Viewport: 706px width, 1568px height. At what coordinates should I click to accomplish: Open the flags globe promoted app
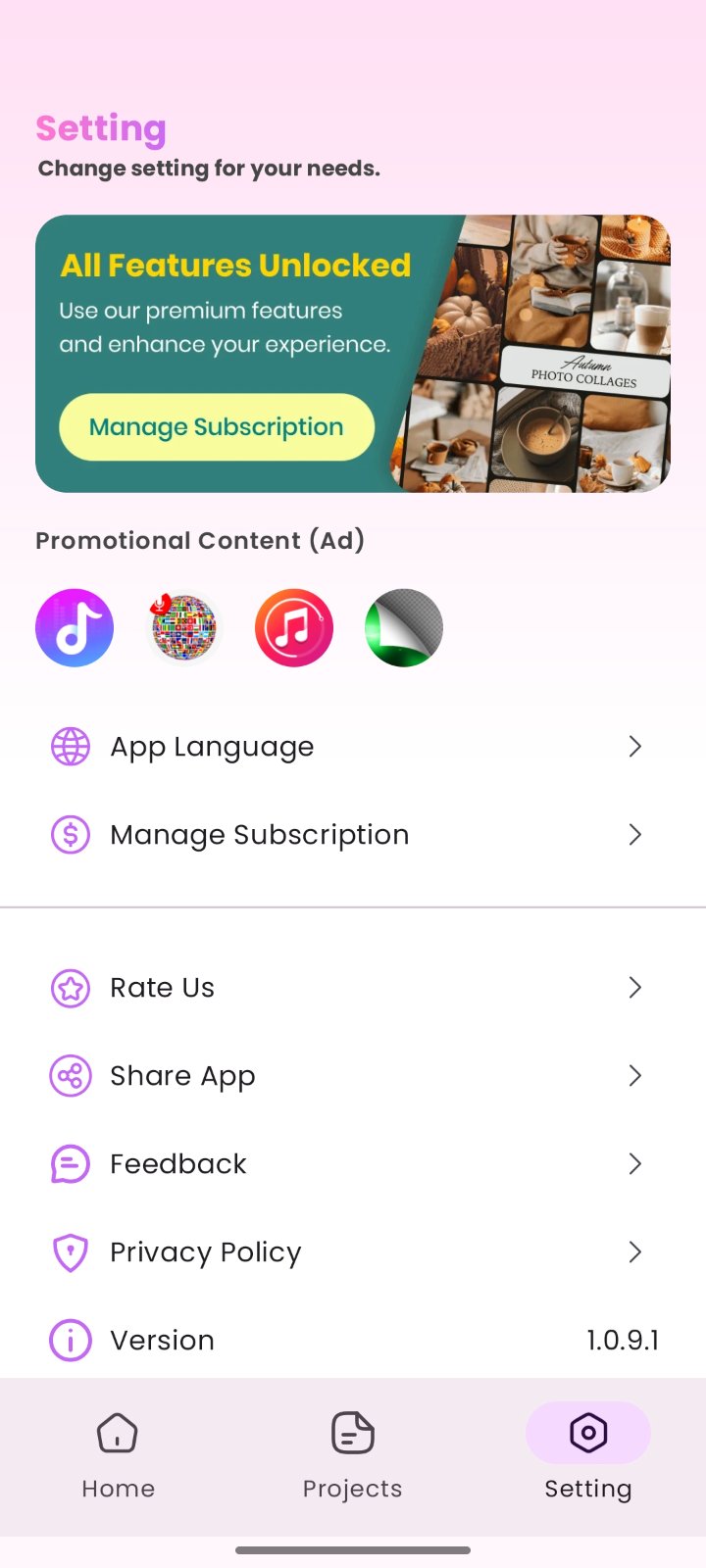pos(183,628)
